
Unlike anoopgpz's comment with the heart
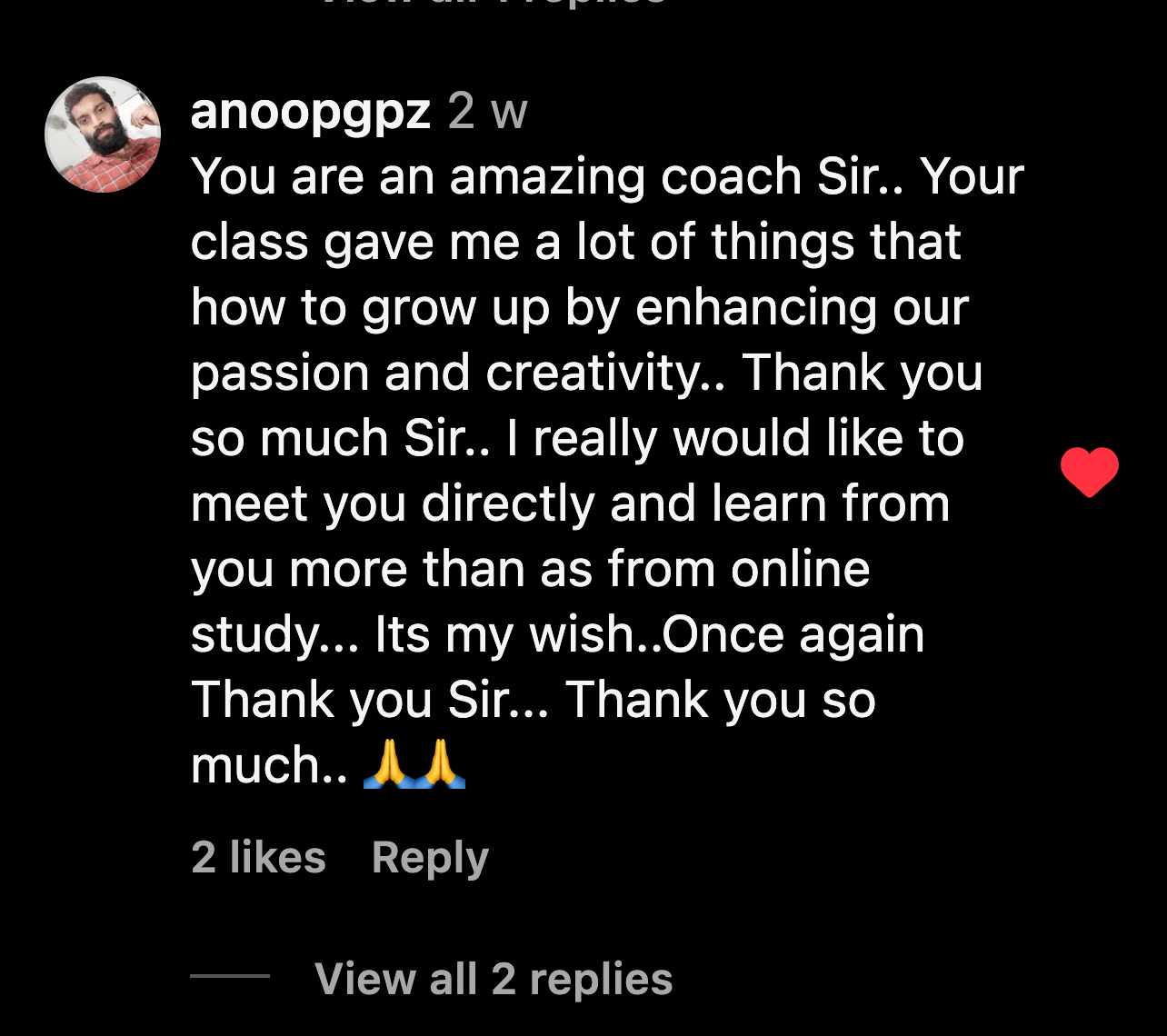click(x=1089, y=472)
